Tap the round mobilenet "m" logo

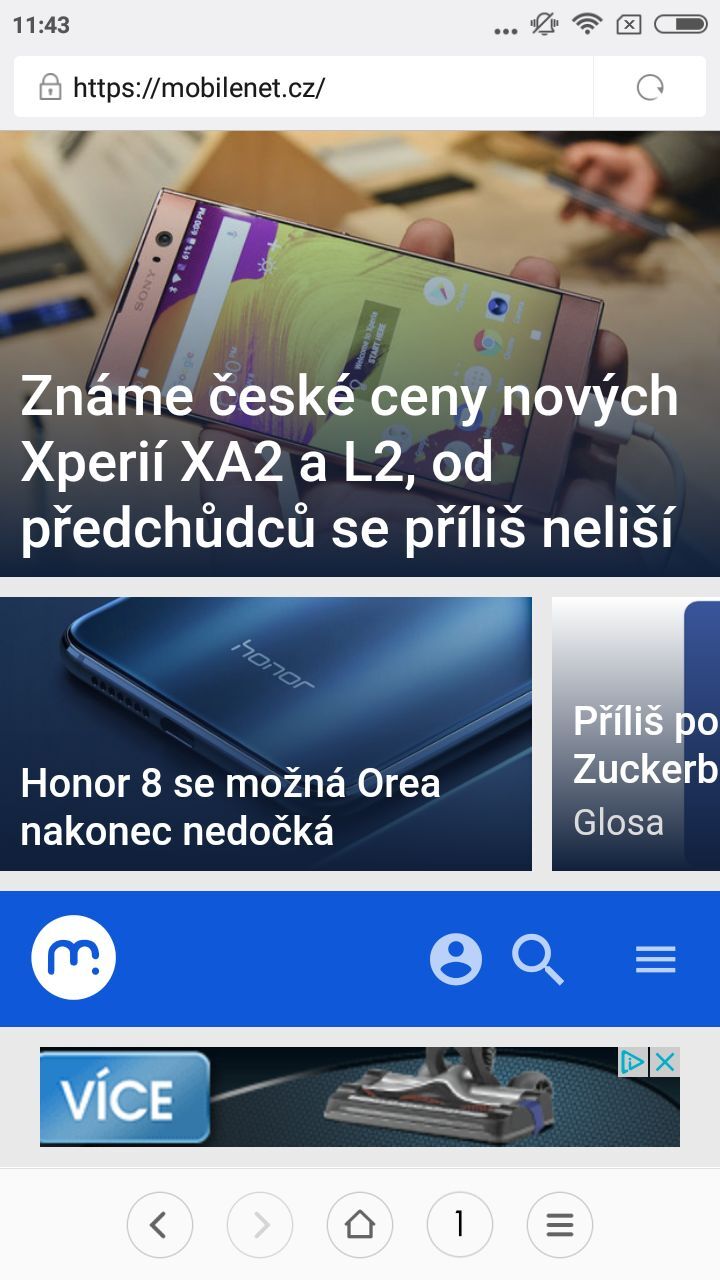74,957
